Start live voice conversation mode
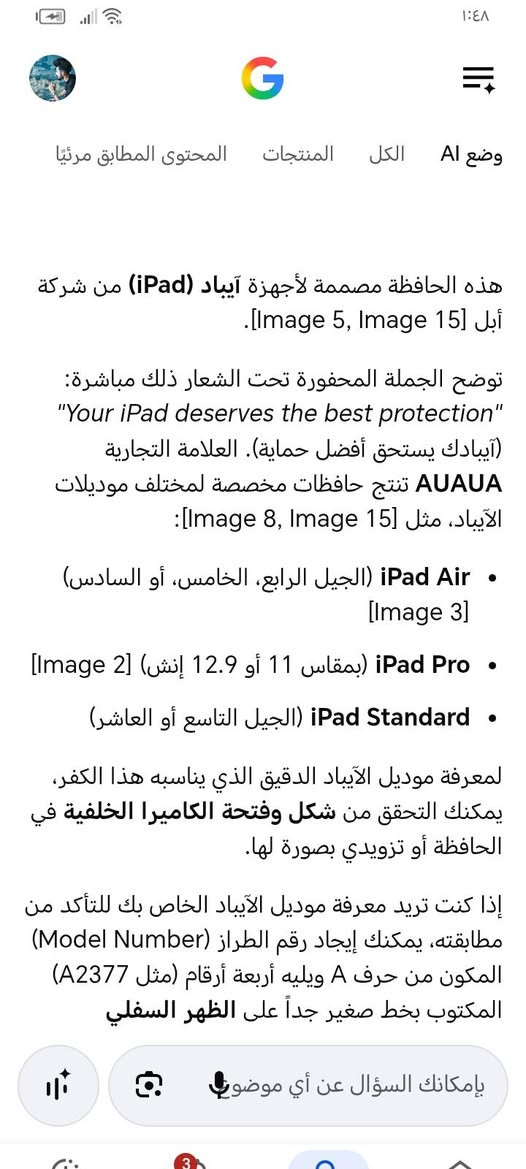The height and width of the screenshot is (1169, 526). [x=57, y=1085]
